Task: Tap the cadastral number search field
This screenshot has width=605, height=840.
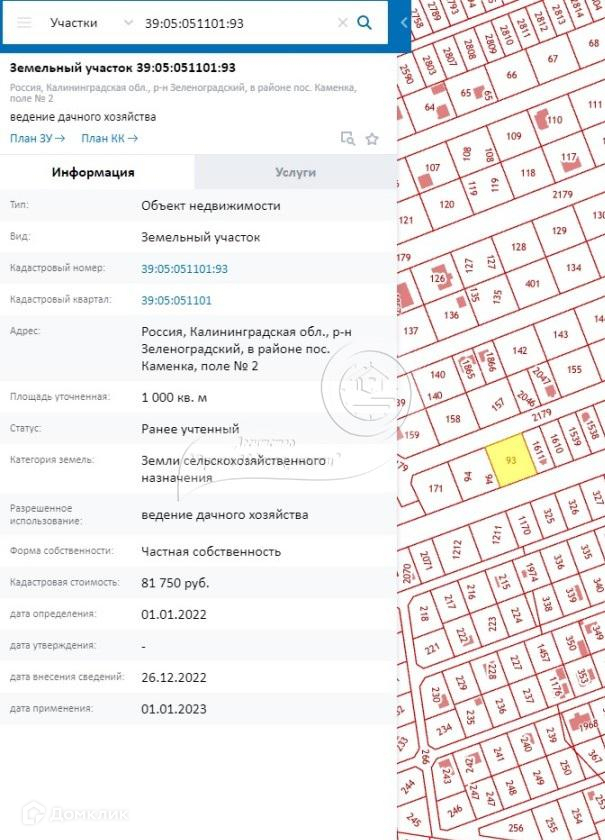Action: click(235, 22)
